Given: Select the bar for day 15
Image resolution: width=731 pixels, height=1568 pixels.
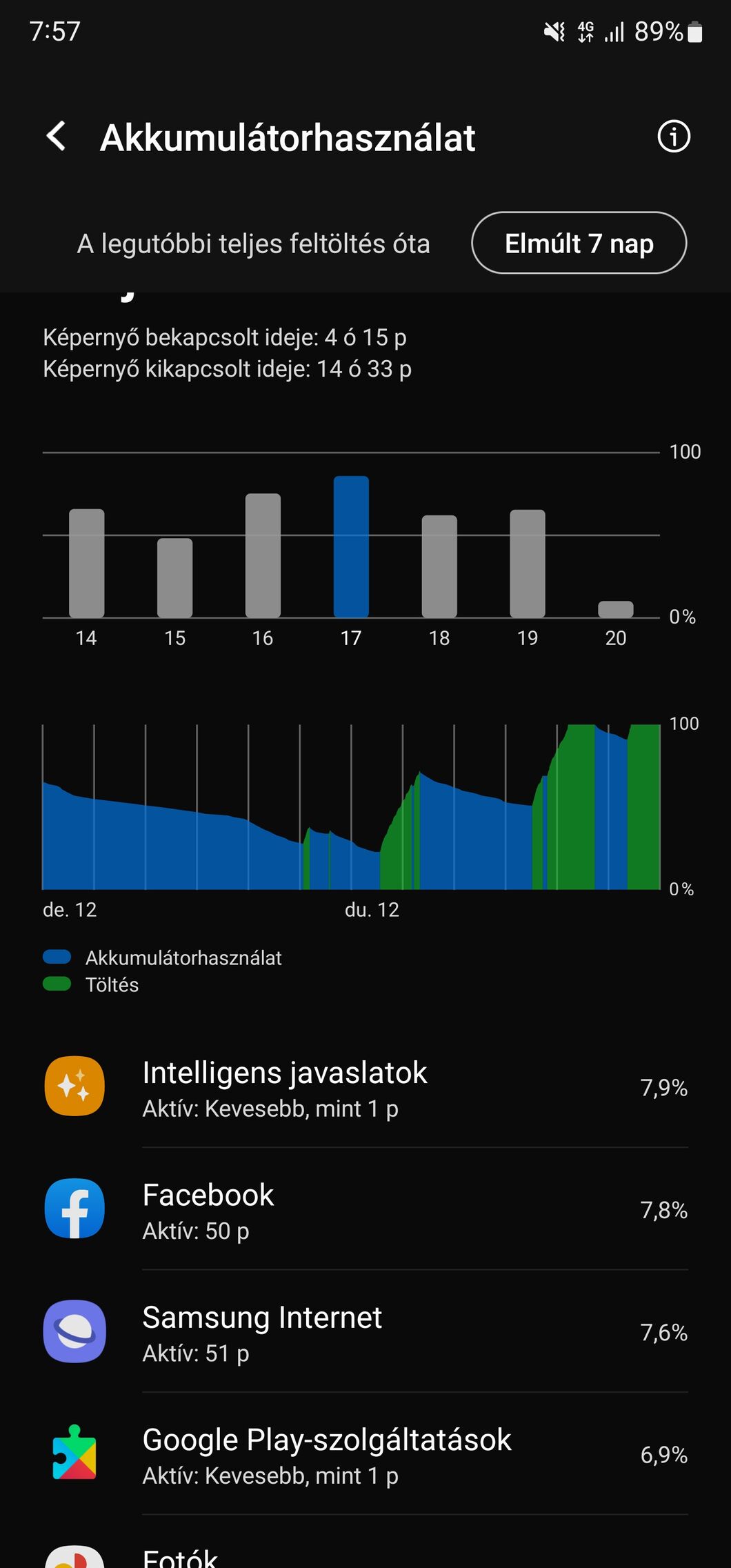Looking at the screenshot, I should 174,577.
